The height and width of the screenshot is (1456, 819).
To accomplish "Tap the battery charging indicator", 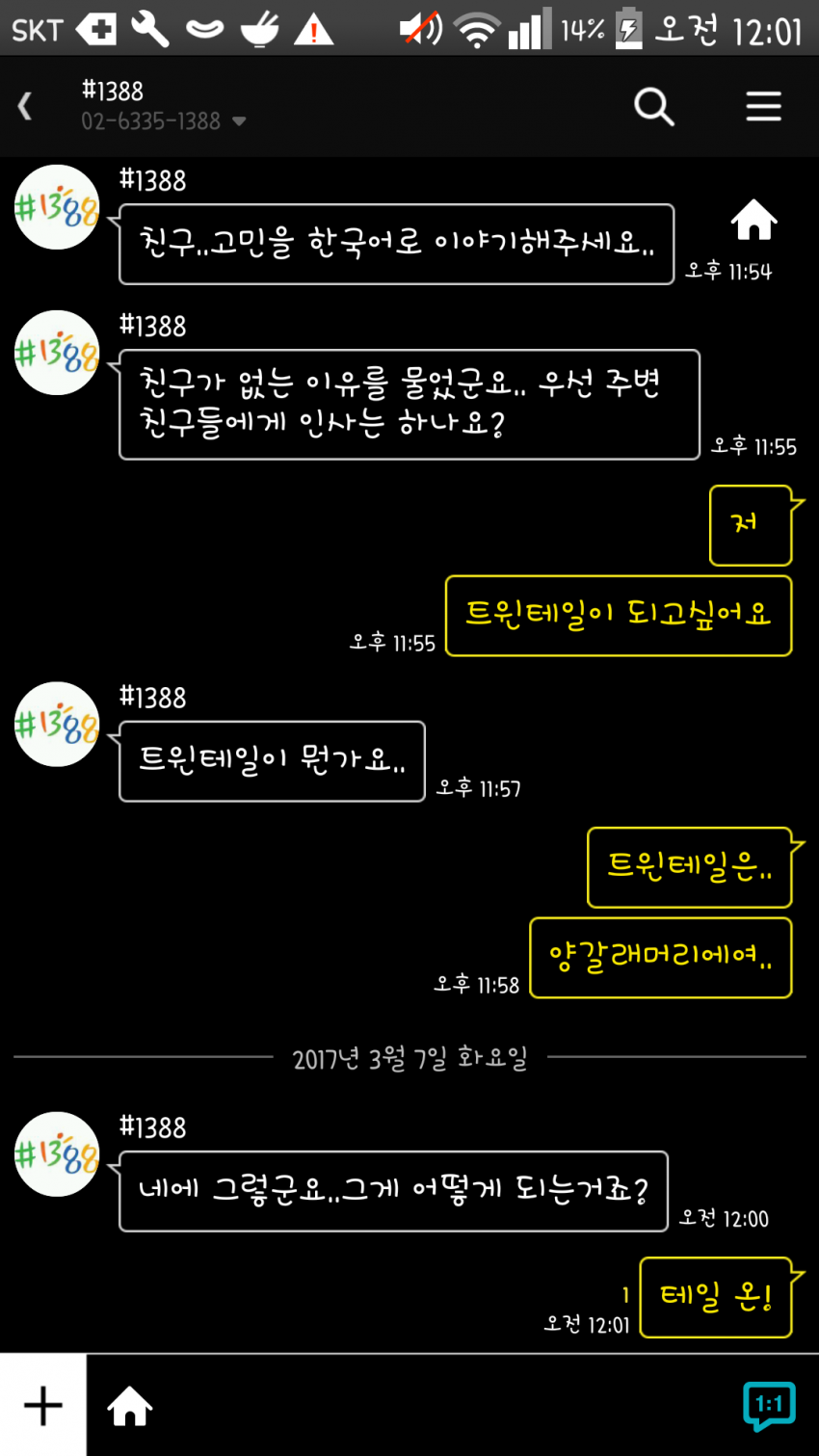I will tap(629, 28).
